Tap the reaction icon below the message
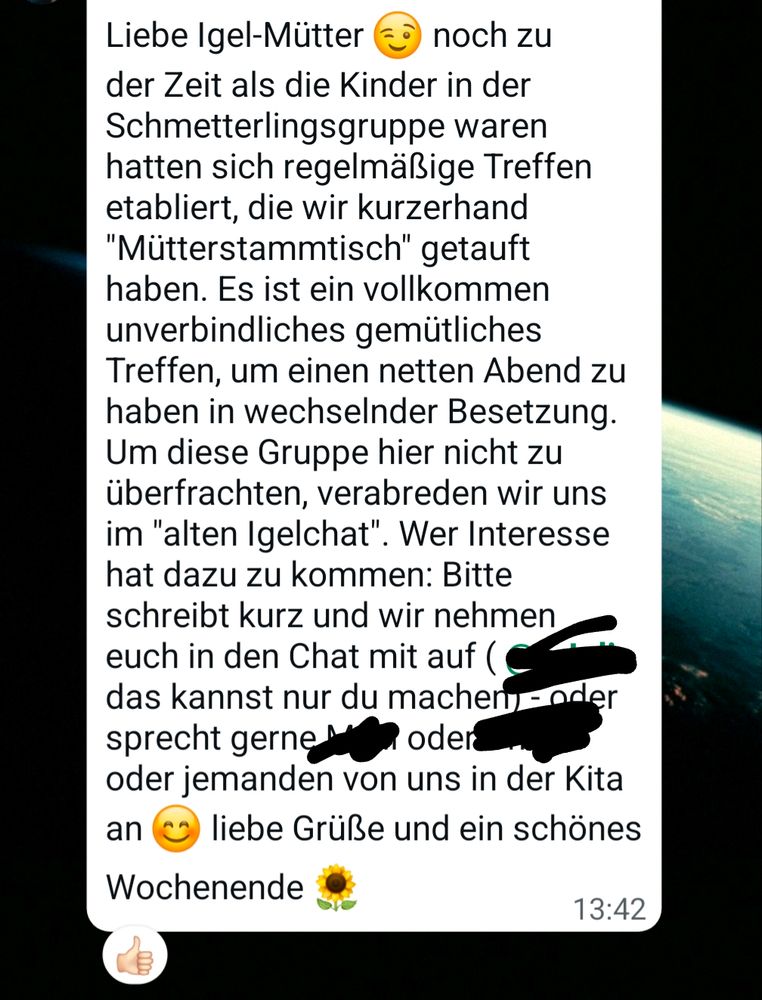The height and width of the screenshot is (1000, 762). click(x=133, y=954)
